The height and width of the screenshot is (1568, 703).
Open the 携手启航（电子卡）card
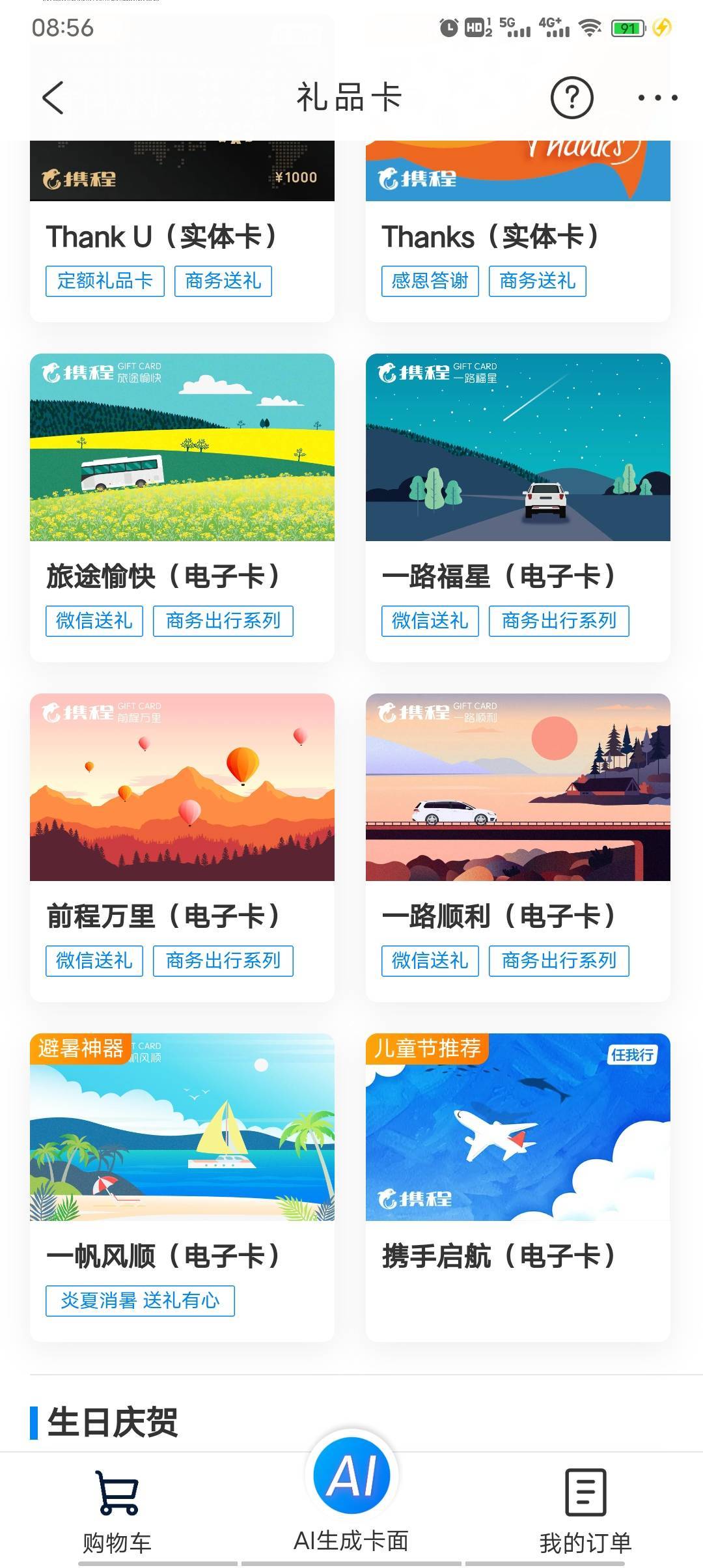tap(518, 1128)
